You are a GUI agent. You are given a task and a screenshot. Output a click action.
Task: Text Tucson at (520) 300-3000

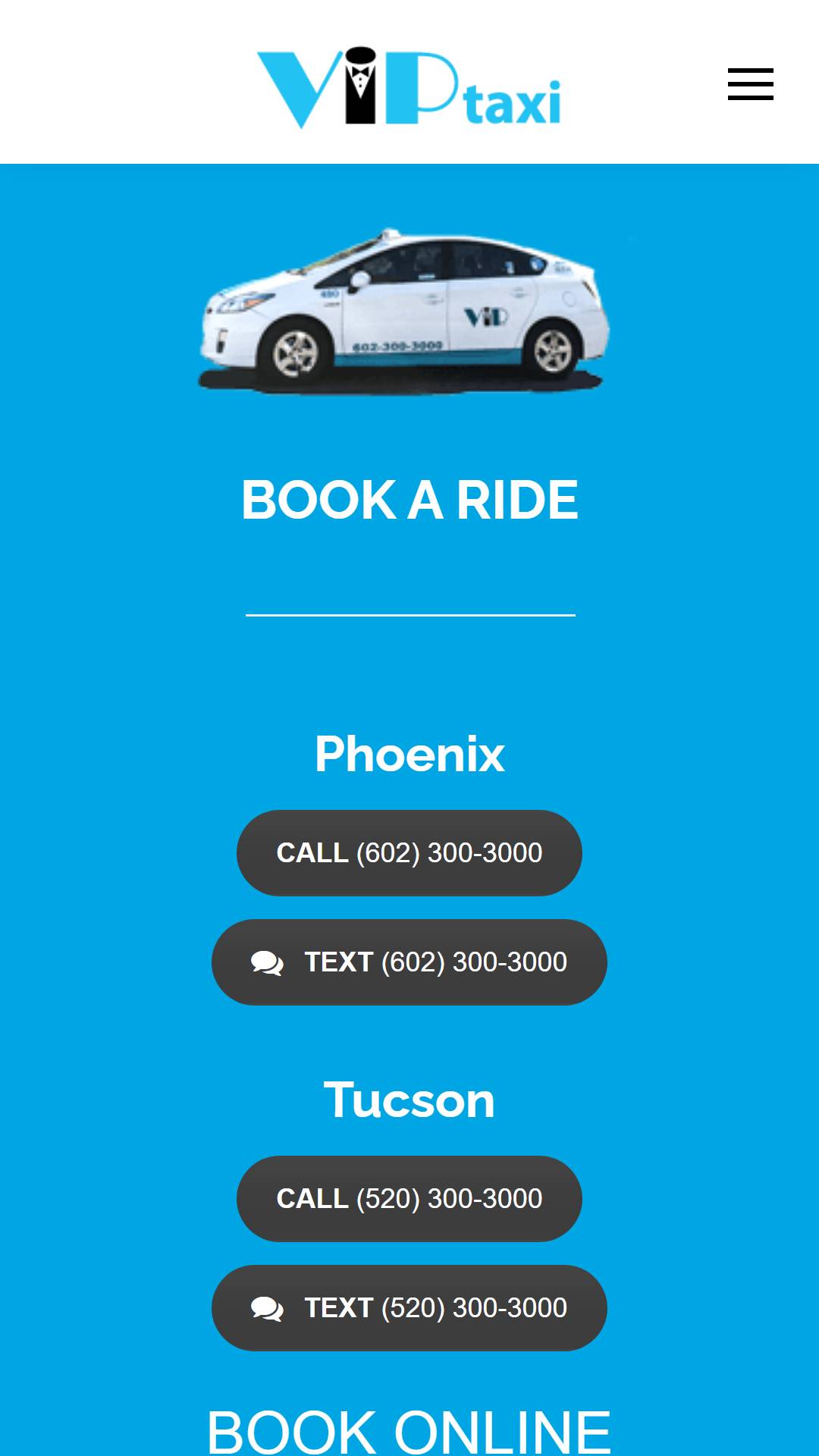pos(409,1308)
